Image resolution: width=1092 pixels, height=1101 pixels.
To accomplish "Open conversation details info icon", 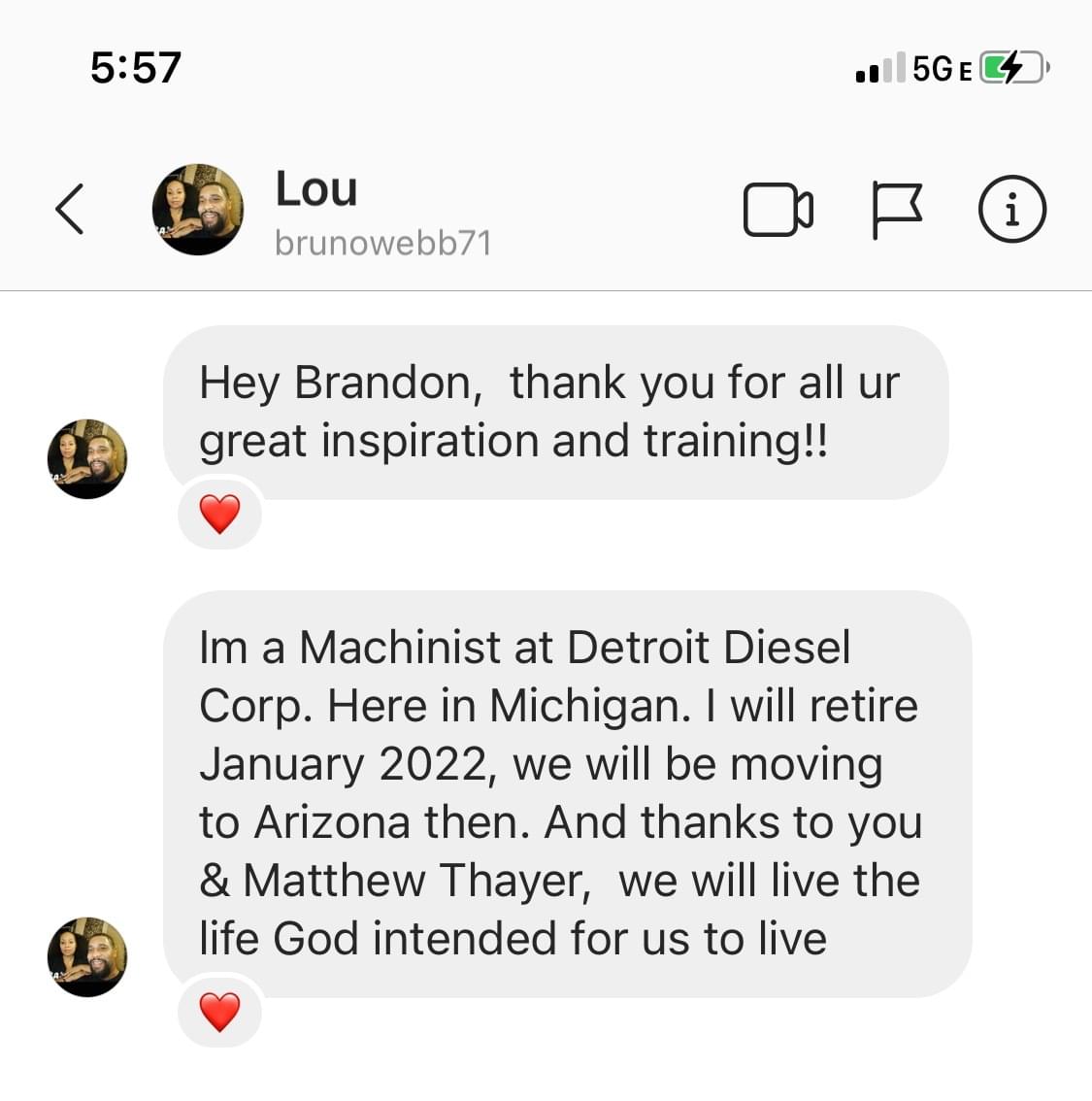I will [1011, 209].
